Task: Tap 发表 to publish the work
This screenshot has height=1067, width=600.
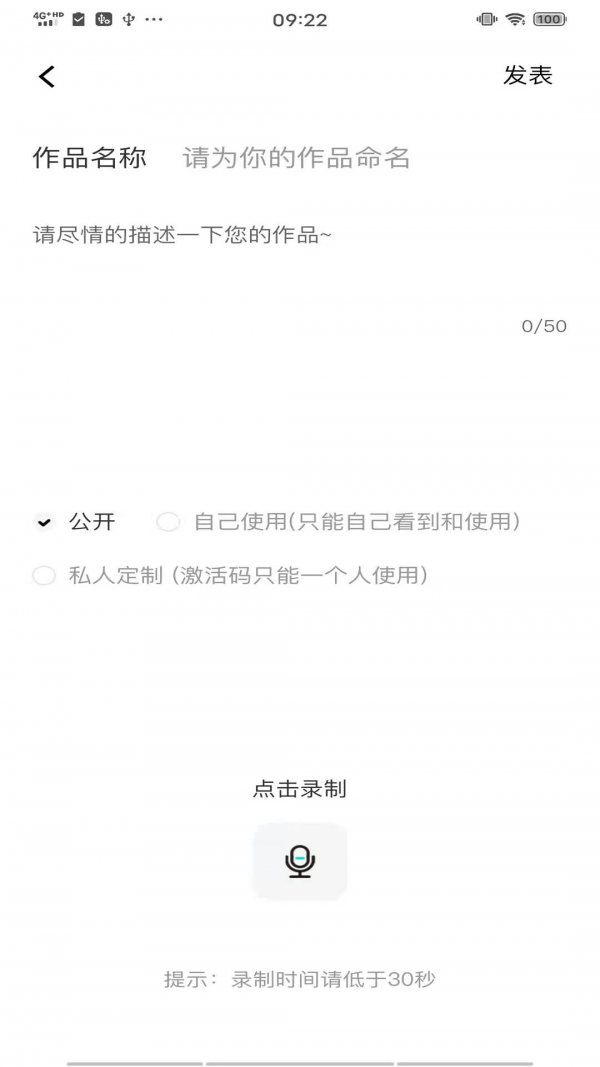Action: tap(527, 76)
